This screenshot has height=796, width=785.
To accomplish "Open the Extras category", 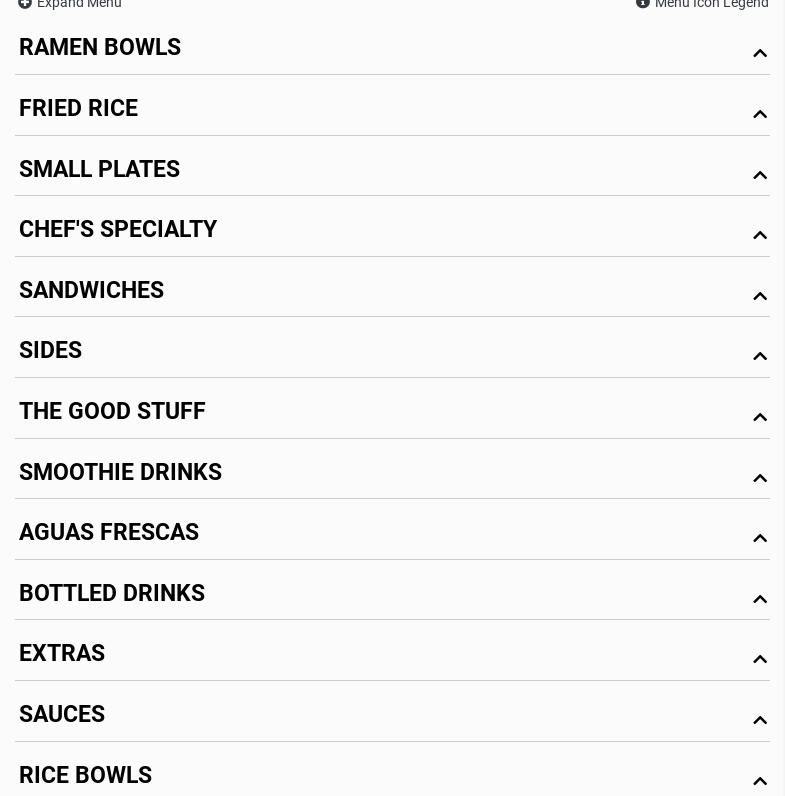I will (x=62, y=654).
